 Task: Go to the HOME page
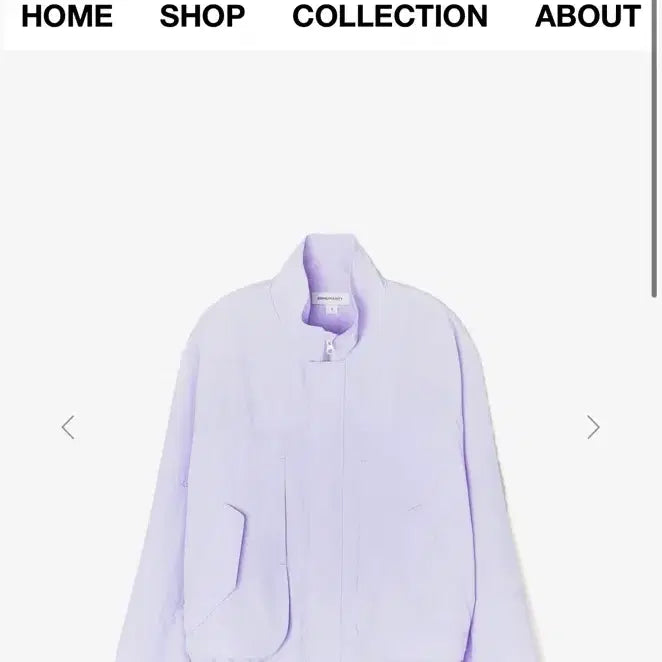[x=67, y=17]
